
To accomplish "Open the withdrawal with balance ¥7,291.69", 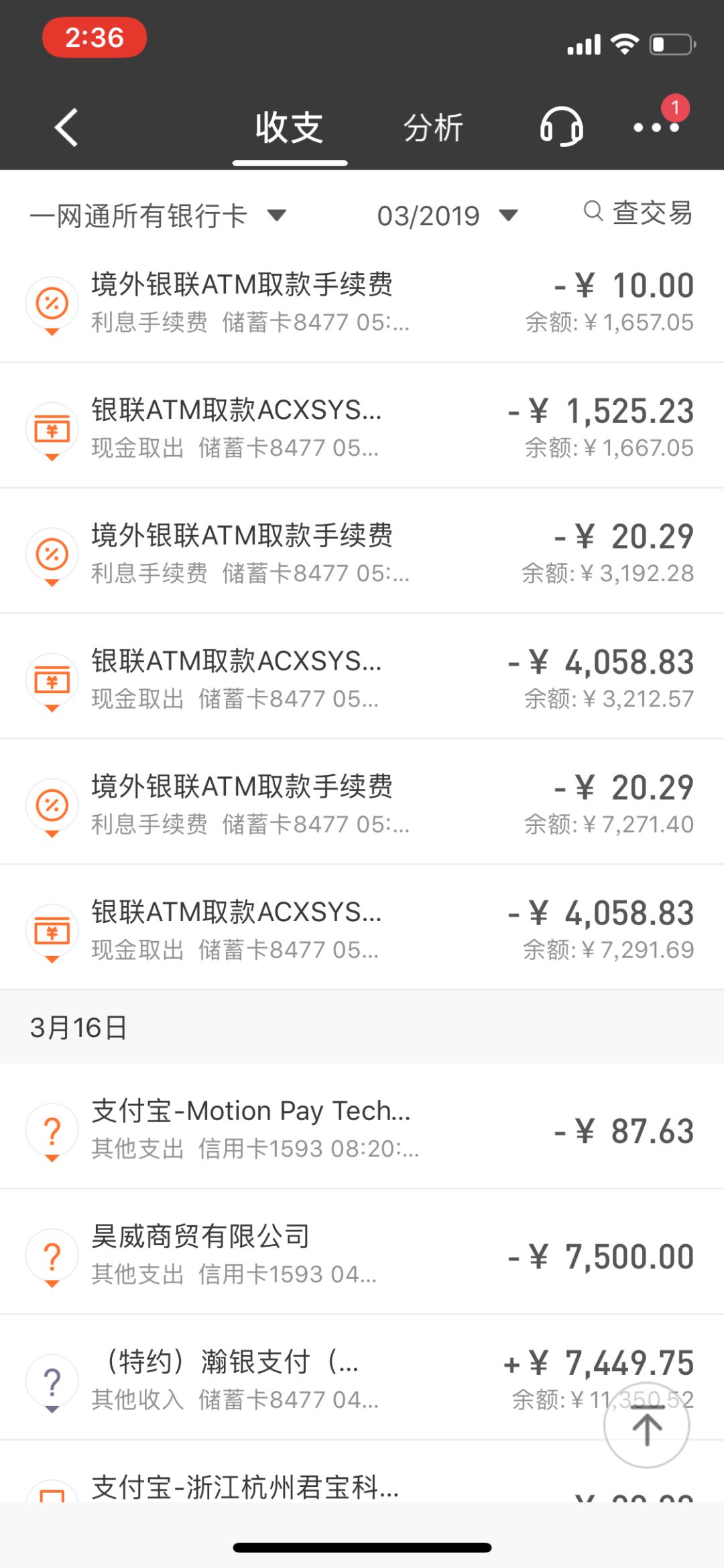I will pyautogui.click(x=362, y=928).
